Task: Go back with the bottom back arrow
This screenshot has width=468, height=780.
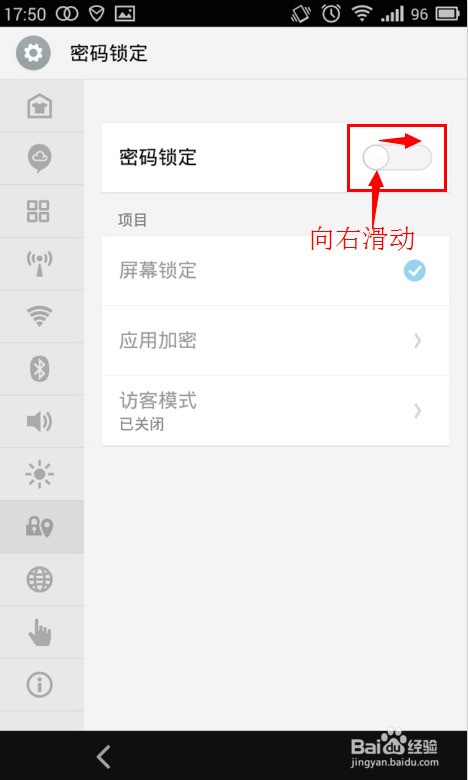Action: point(103,756)
